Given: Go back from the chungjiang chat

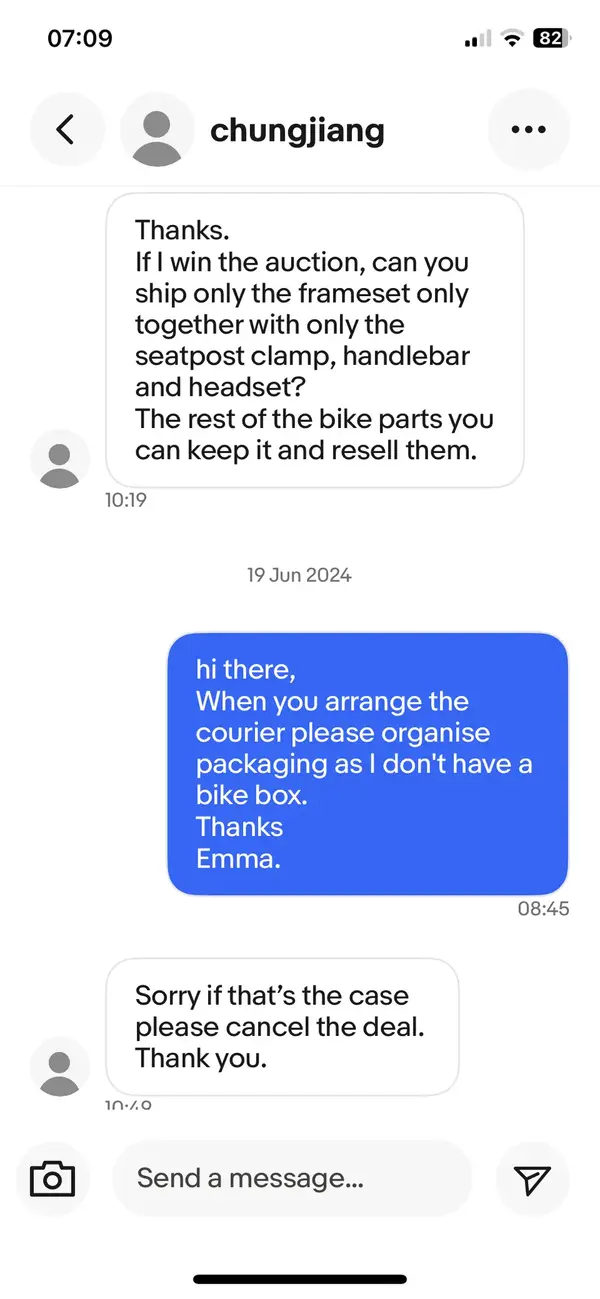Looking at the screenshot, I should 66,130.
